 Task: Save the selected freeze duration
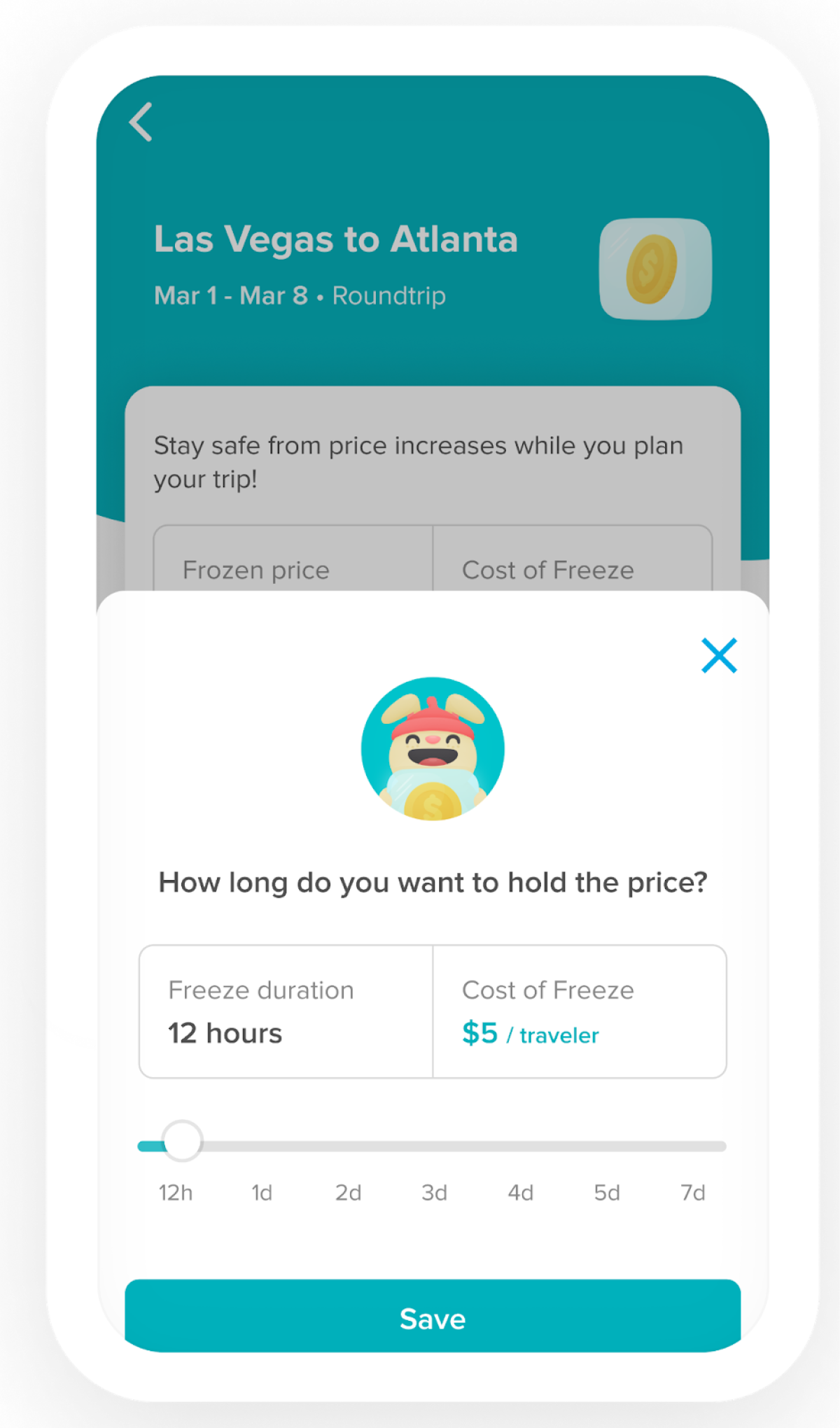[x=433, y=1317]
